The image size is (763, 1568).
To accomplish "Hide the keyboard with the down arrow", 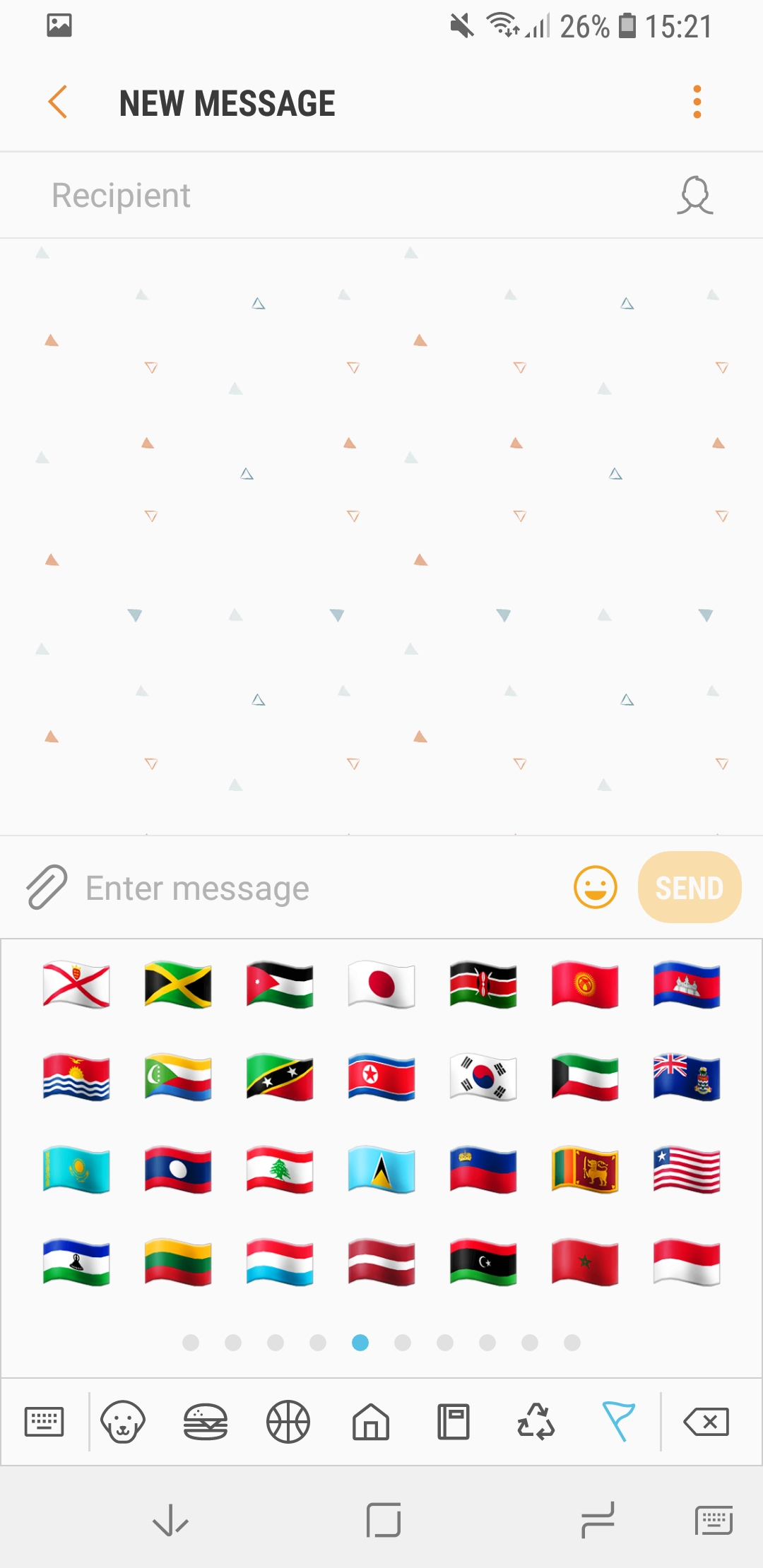I will point(170,1520).
